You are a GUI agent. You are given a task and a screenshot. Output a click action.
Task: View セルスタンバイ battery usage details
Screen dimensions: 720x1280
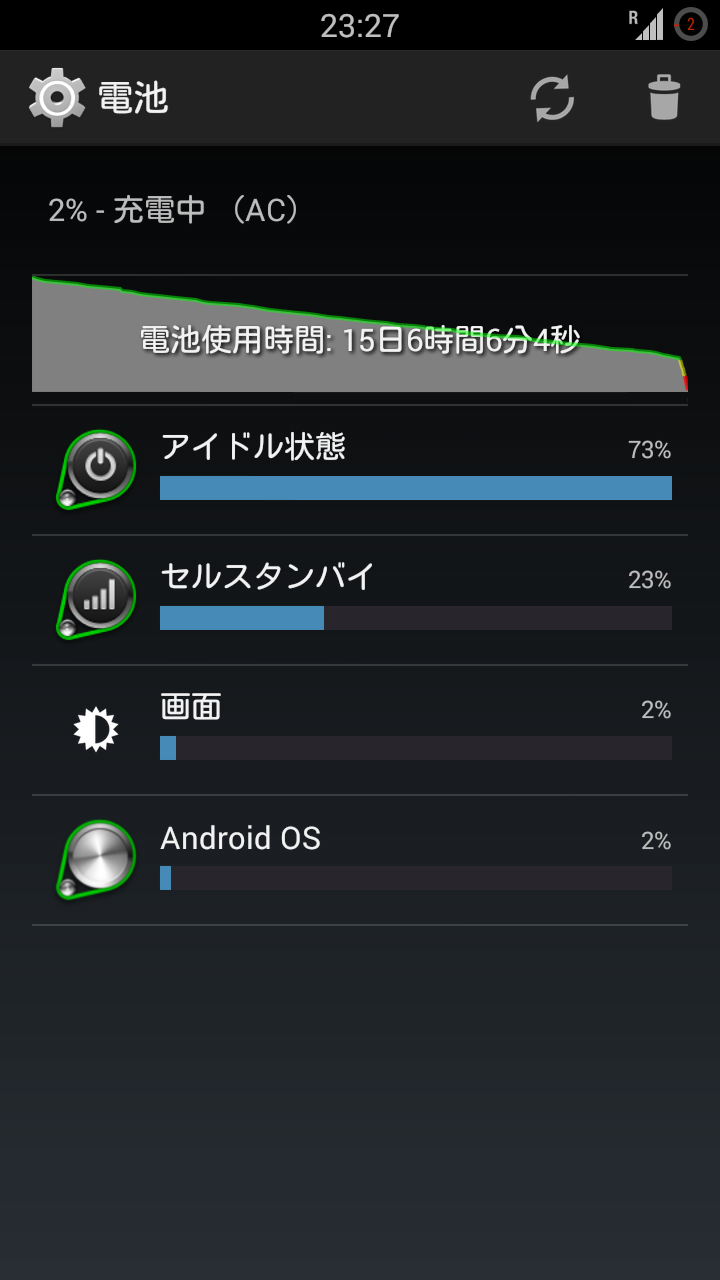[360, 600]
